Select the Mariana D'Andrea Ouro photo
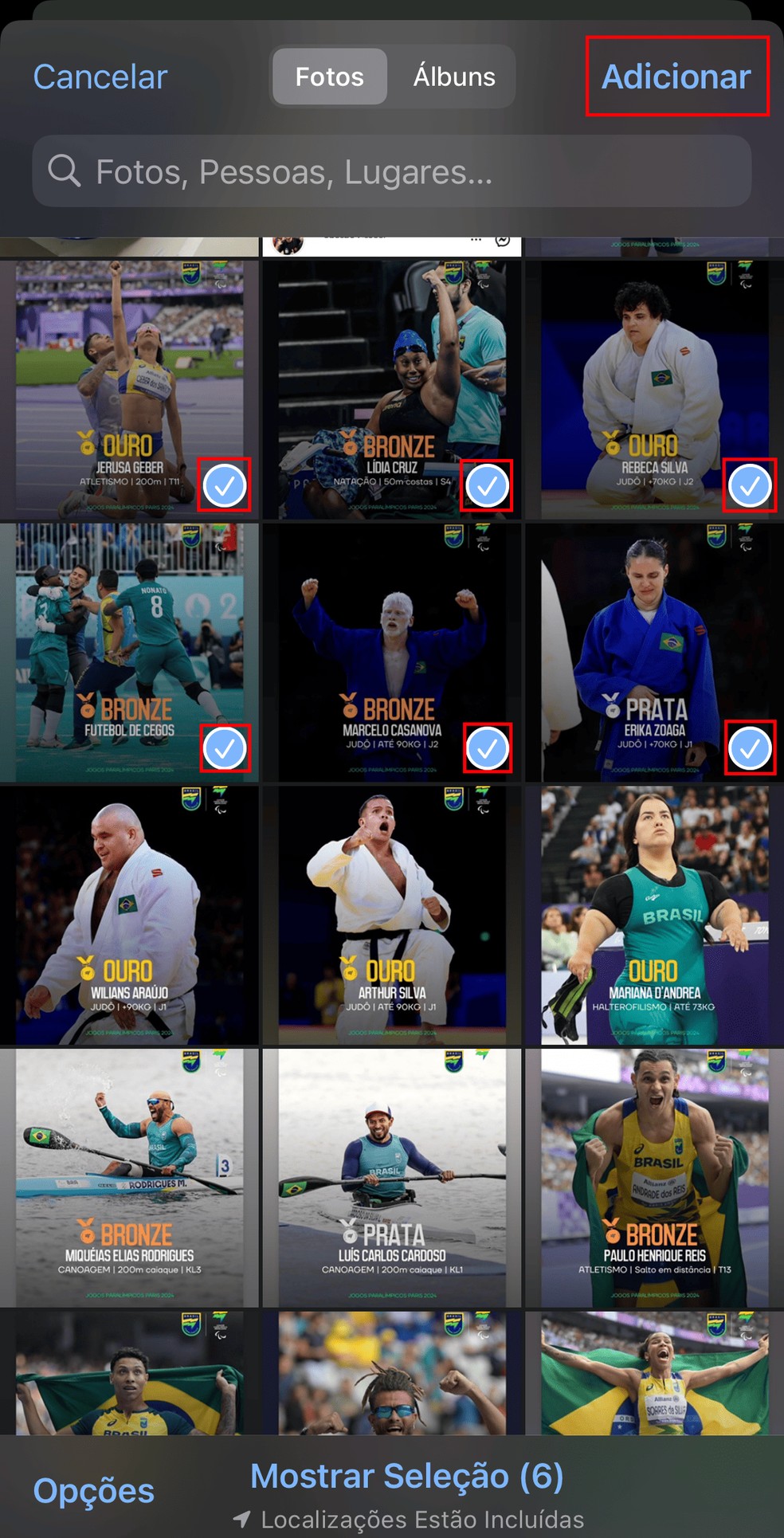The height and width of the screenshot is (1538, 784). pos(654,915)
